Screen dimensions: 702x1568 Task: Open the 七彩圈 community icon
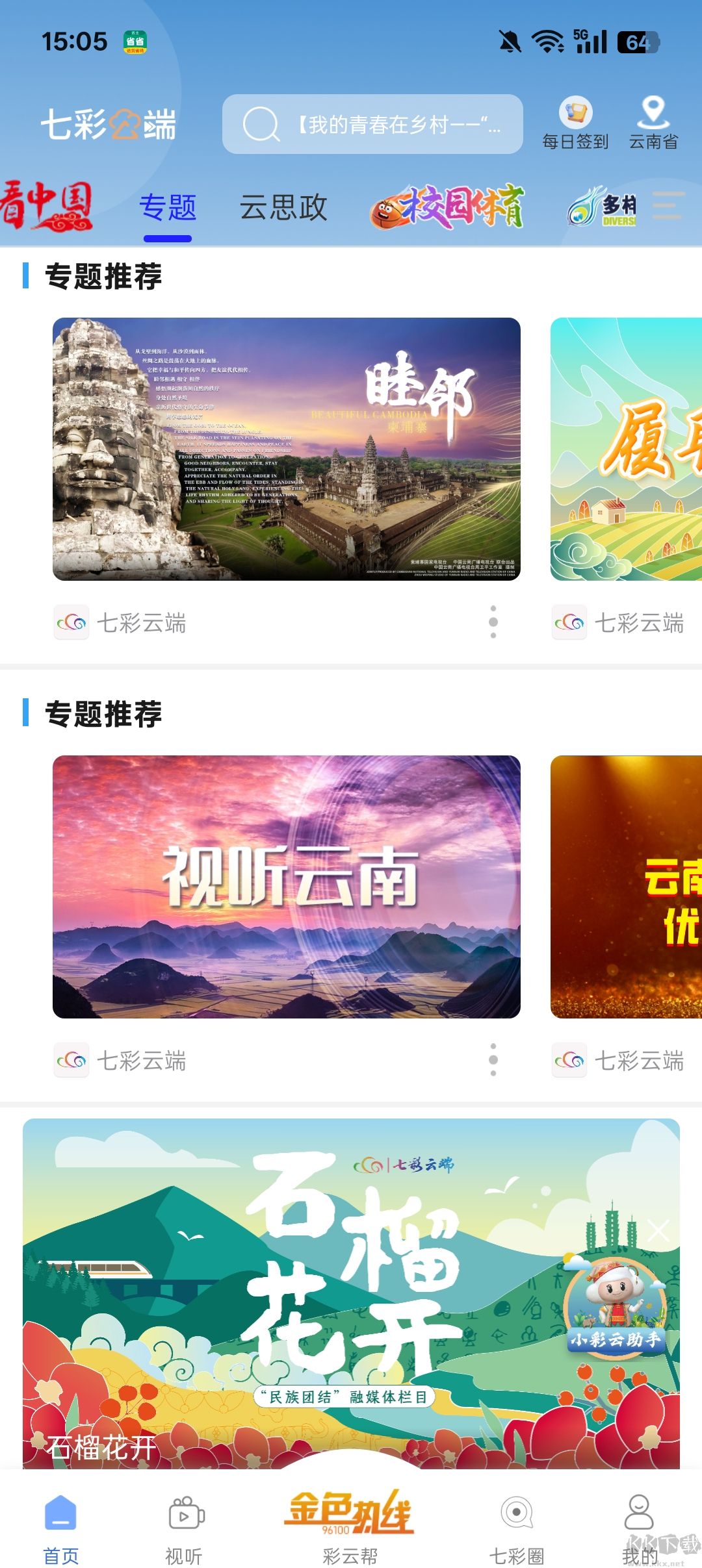click(x=517, y=1507)
